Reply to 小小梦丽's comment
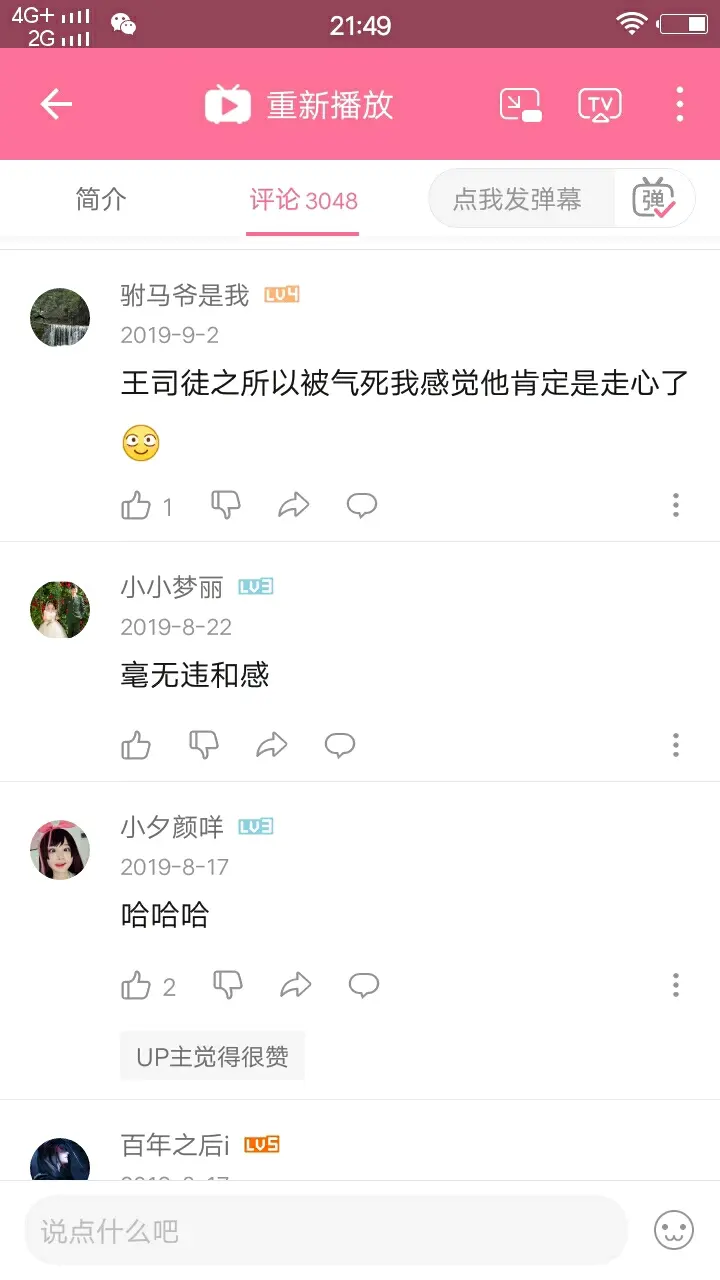 pyautogui.click(x=340, y=745)
